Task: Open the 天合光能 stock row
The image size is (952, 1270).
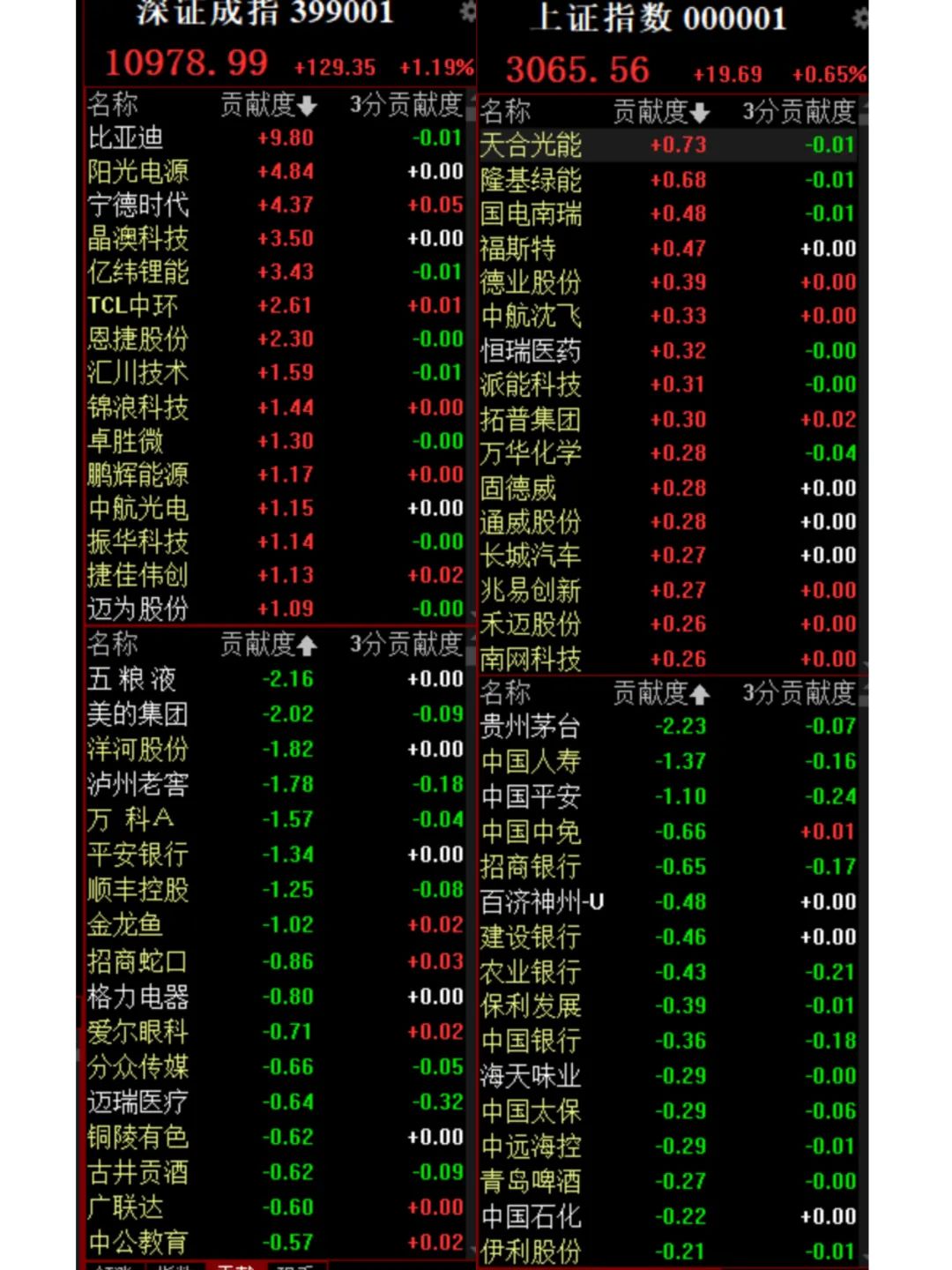Action: (x=531, y=145)
